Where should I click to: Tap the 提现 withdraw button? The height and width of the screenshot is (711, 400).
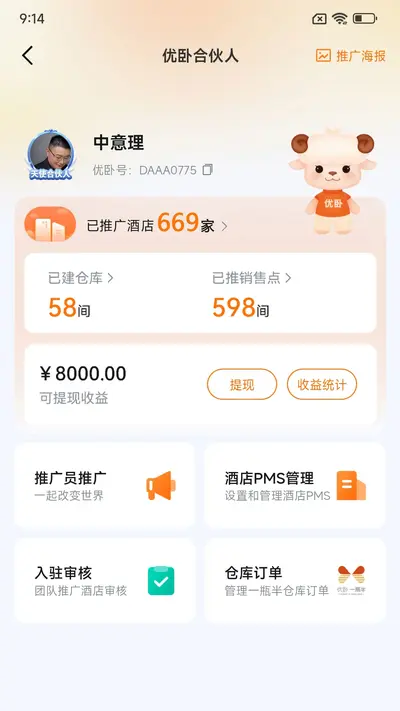coord(242,385)
